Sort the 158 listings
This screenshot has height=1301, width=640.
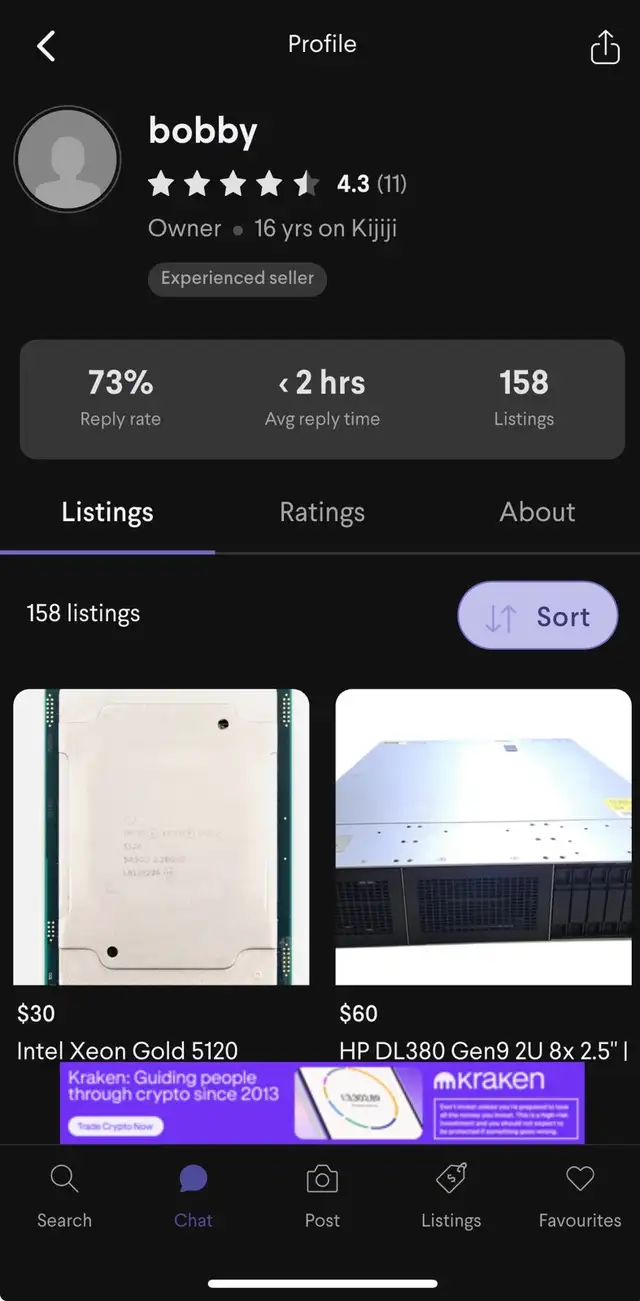pos(538,616)
